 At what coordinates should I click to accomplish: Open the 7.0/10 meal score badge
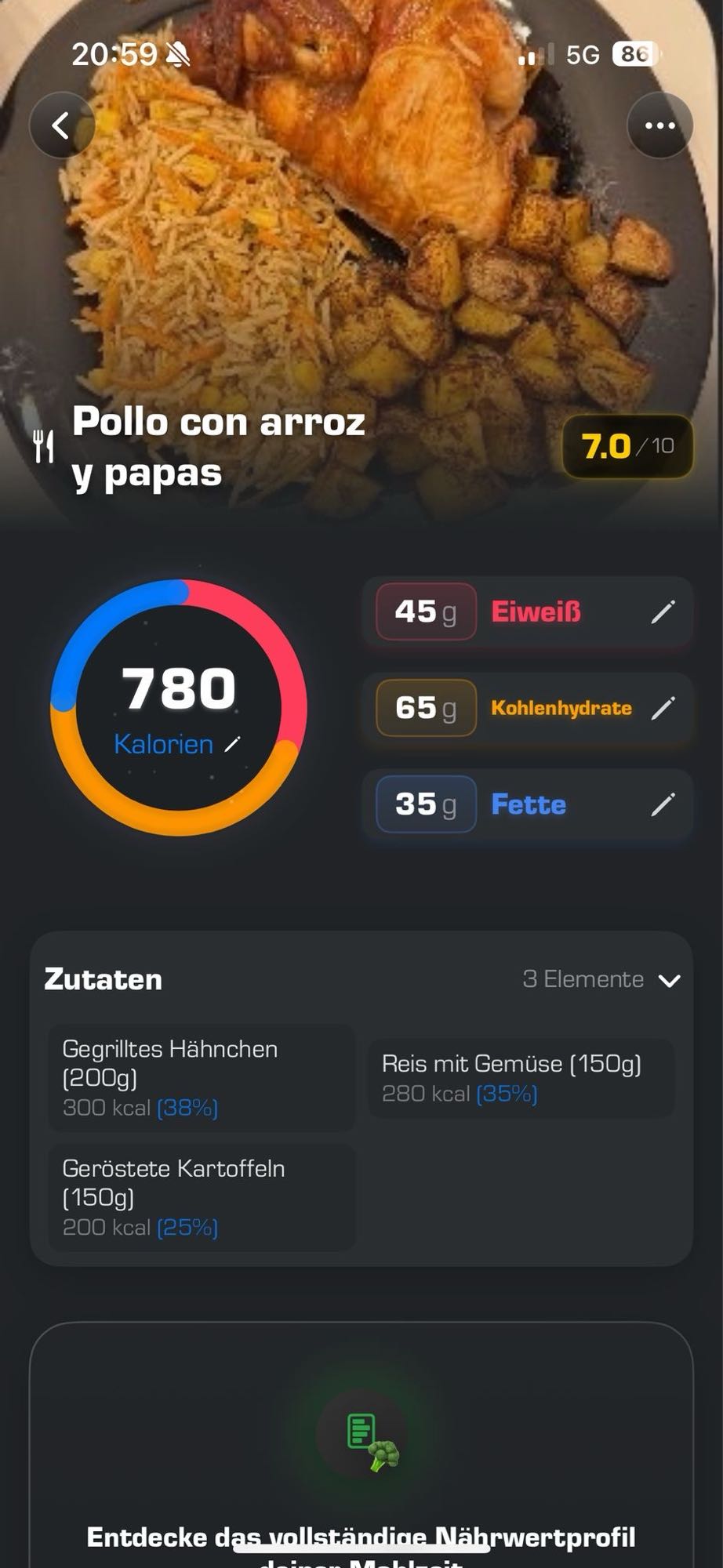(627, 446)
